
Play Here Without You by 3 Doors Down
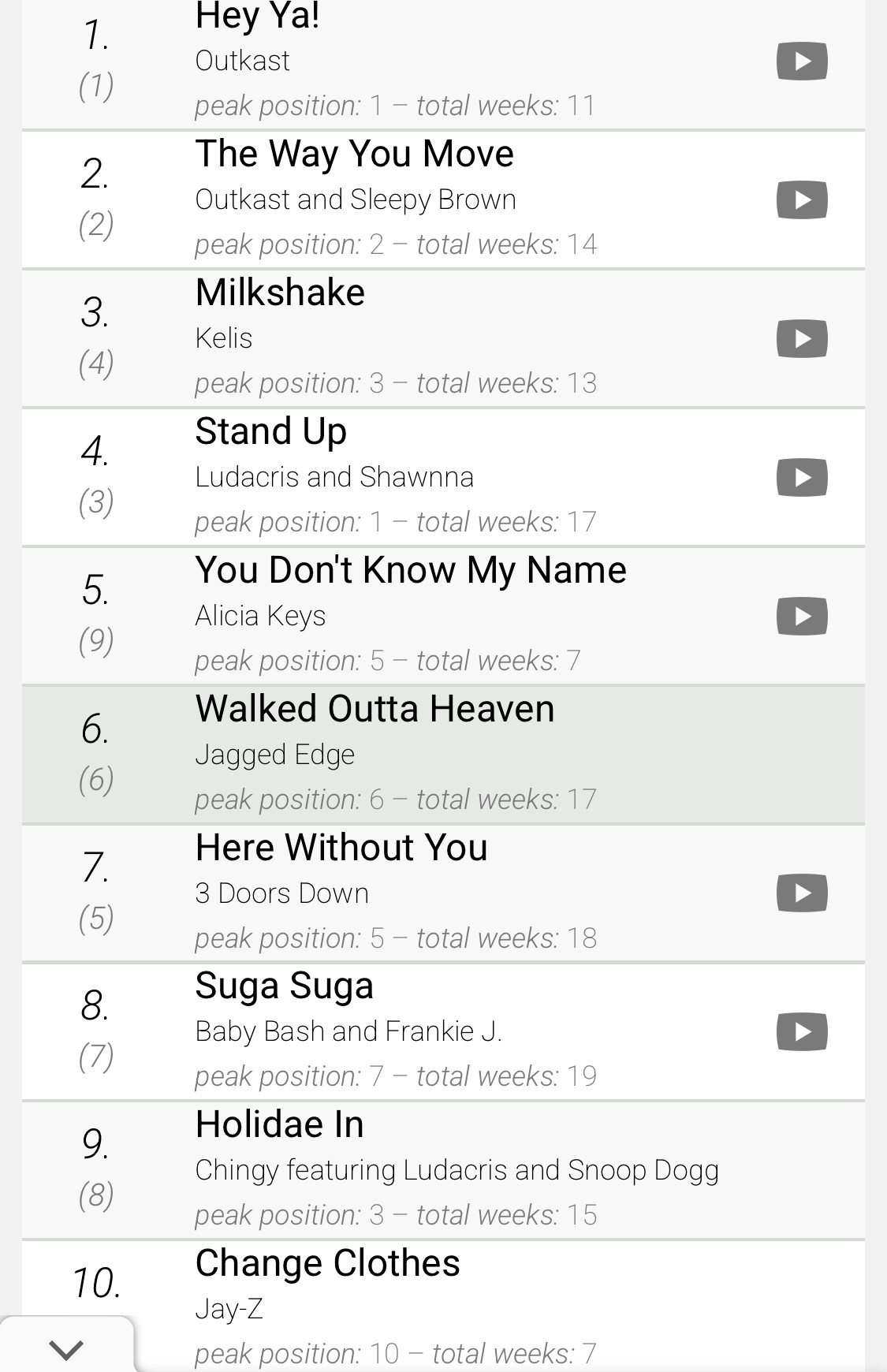(x=801, y=893)
